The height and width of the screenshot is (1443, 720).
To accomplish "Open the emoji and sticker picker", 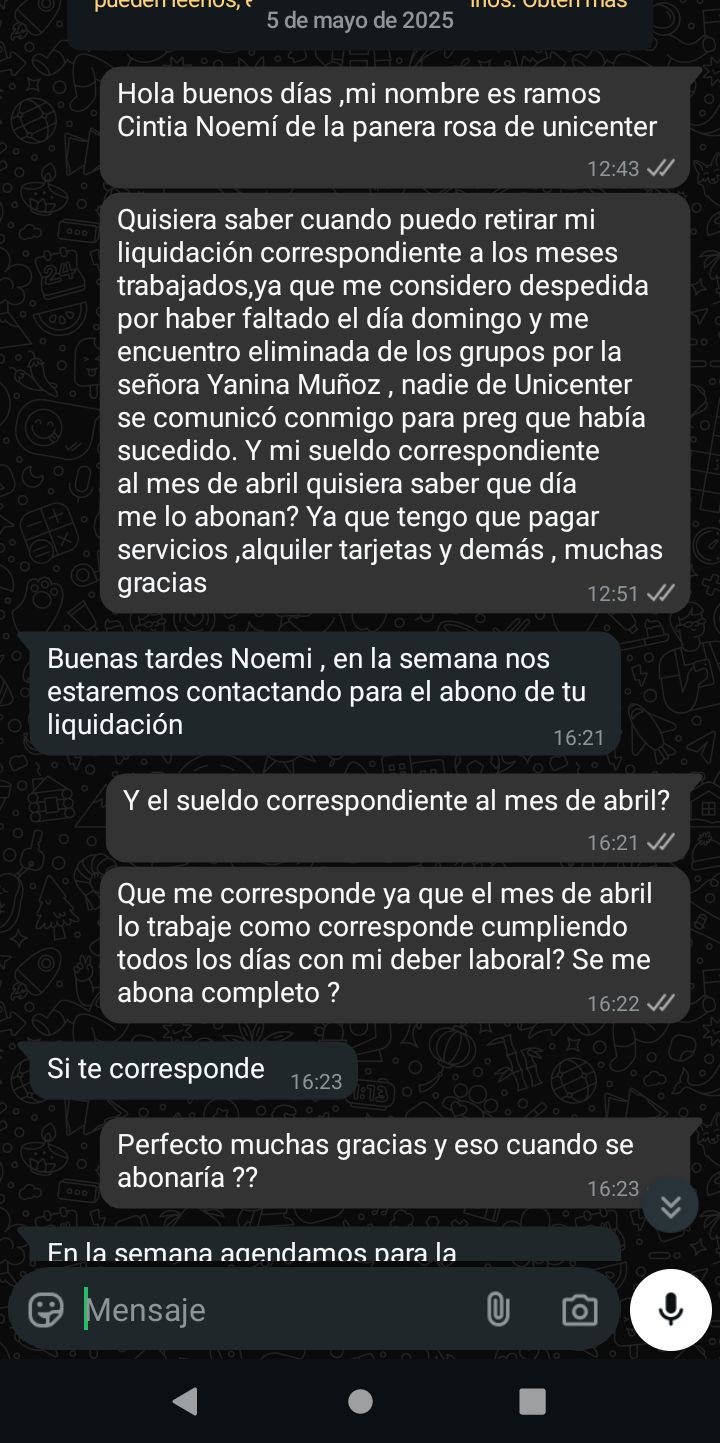I will tap(46, 1309).
